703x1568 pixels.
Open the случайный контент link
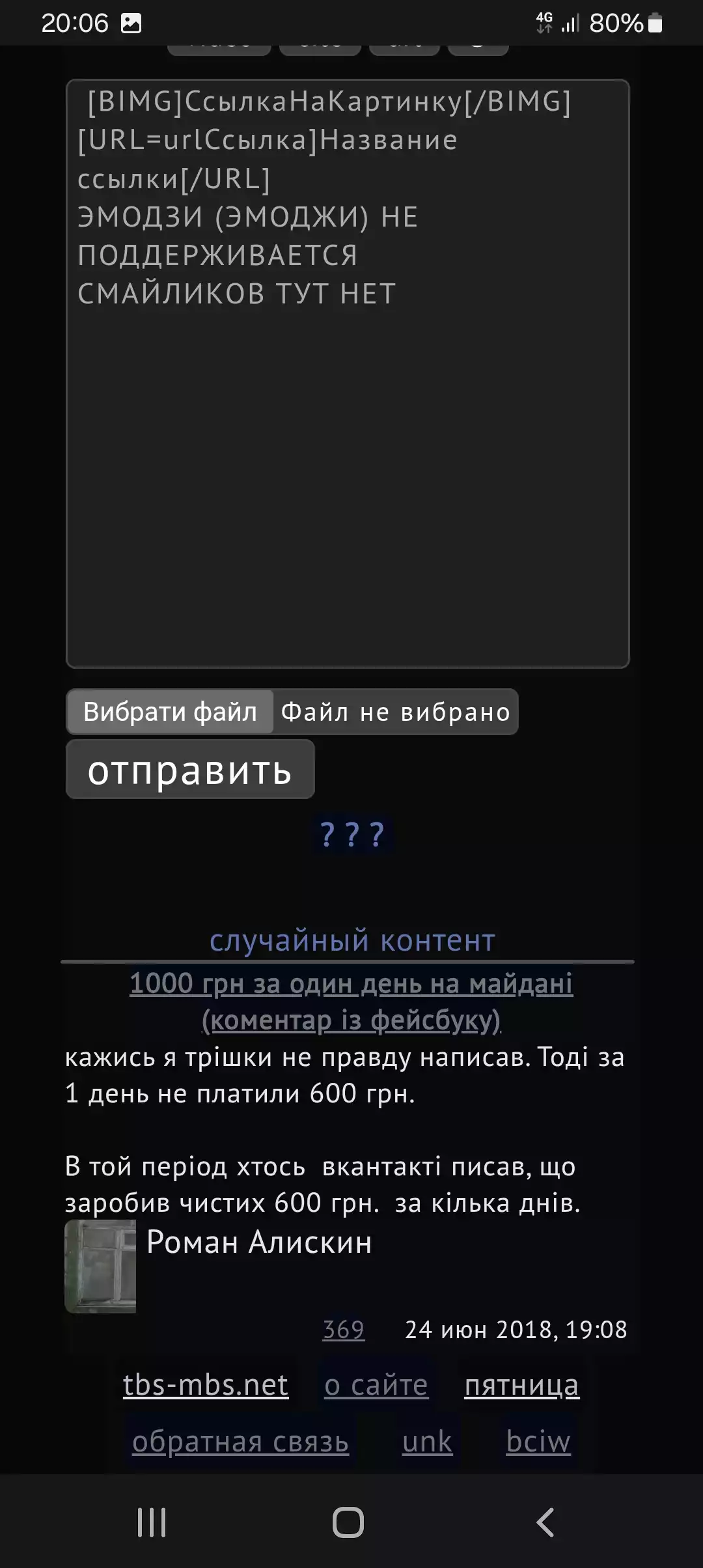352,940
